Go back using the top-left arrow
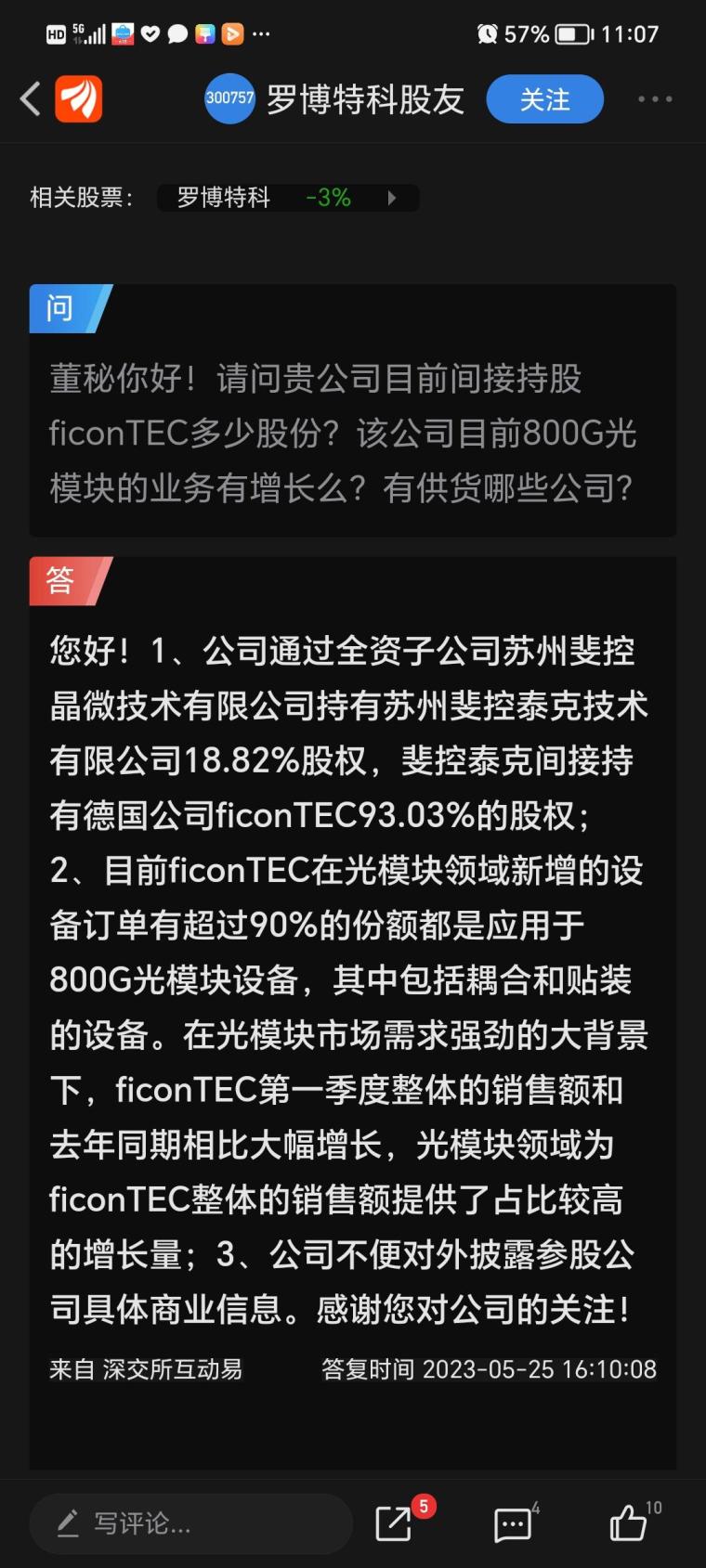Viewport: 706px width, 1568px height. [x=31, y=98]
